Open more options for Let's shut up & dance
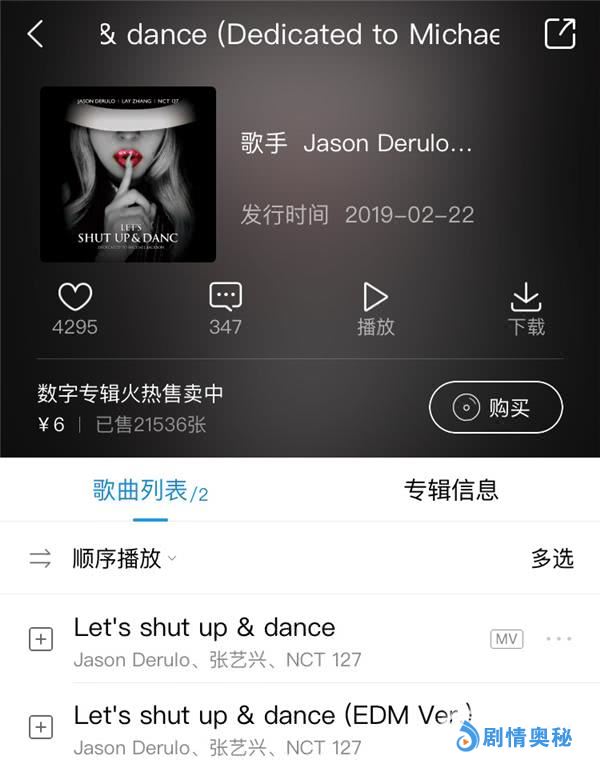 pos(559,639)
